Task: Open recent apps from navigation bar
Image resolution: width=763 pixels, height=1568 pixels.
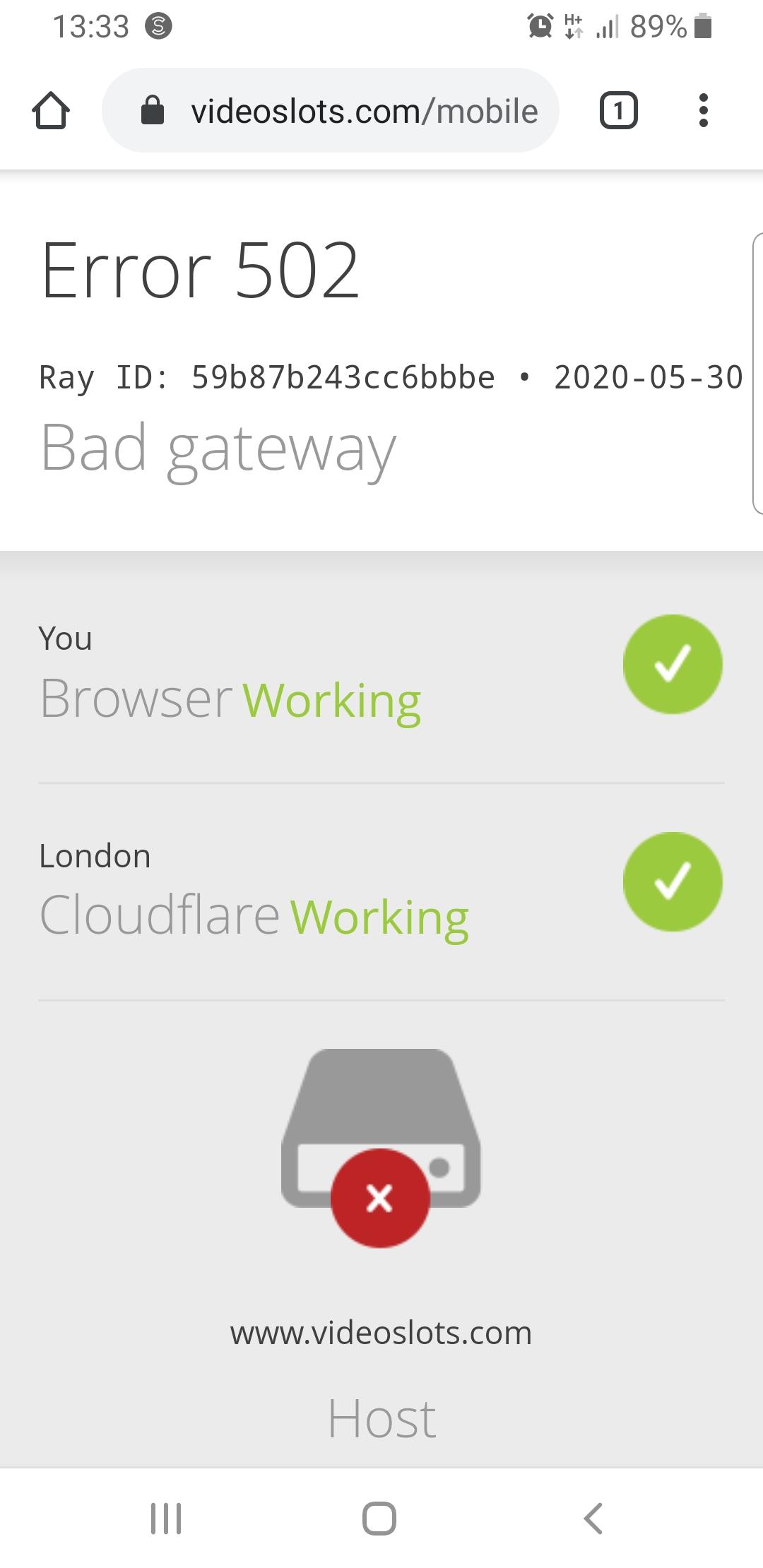Action: (x=167, y=1519)
